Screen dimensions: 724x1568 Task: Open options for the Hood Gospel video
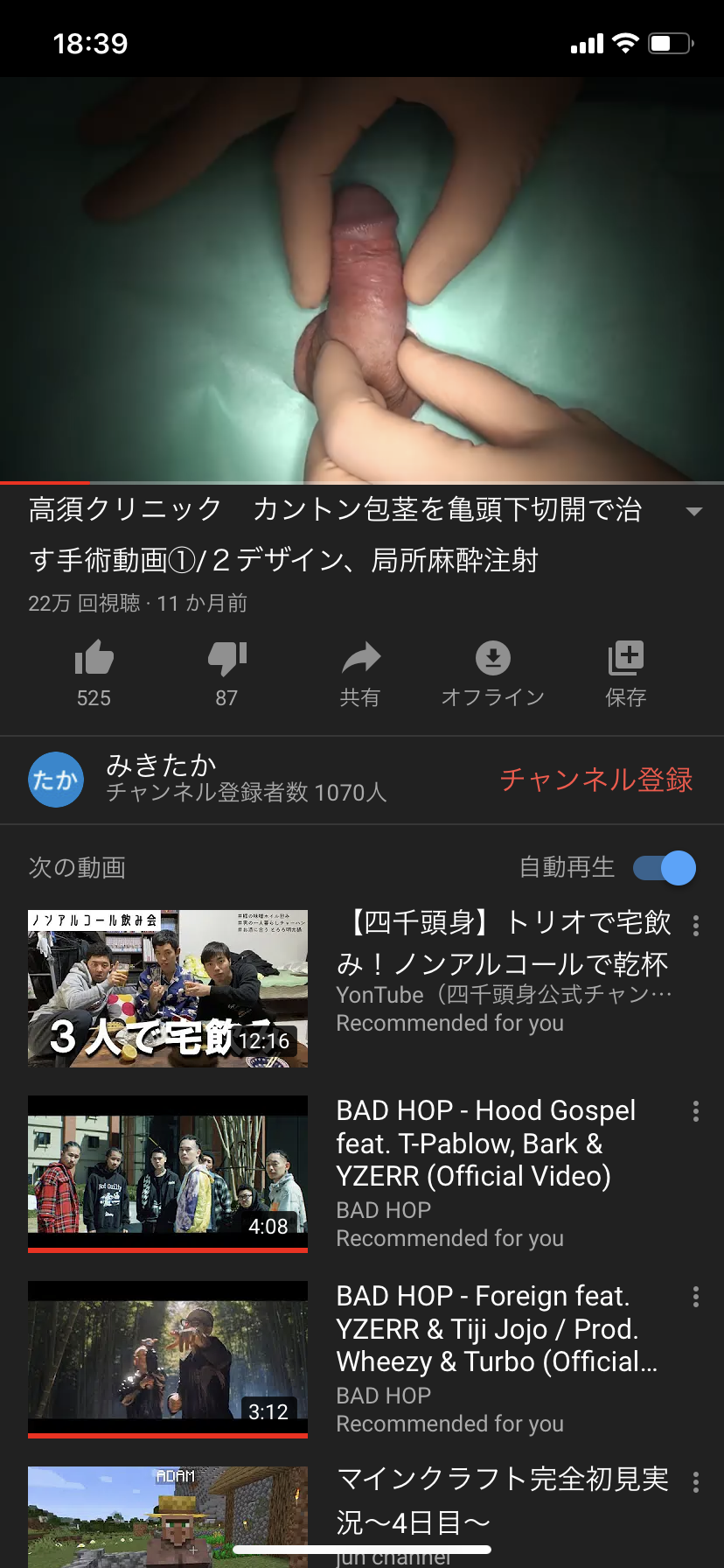click(696, 1111)
